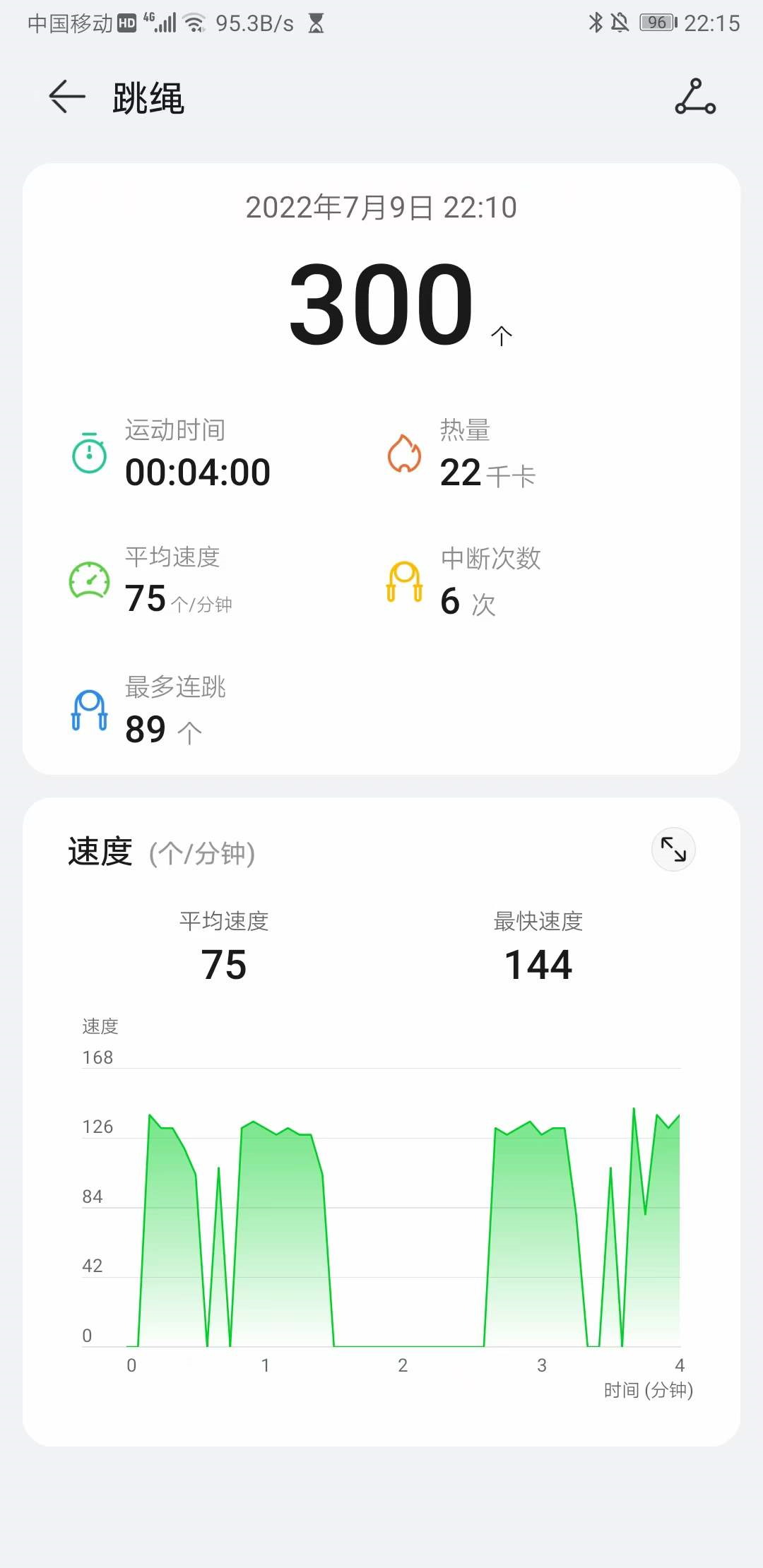Expand the 速度 chart to full screen
763x1568 pixels.
(x=673, y=849)
